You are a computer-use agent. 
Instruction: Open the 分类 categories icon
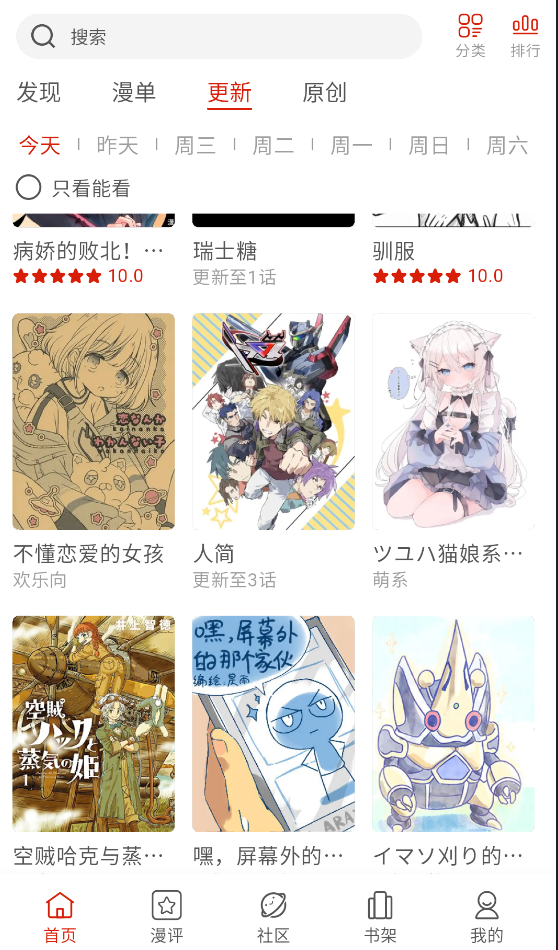click(471, 36)
